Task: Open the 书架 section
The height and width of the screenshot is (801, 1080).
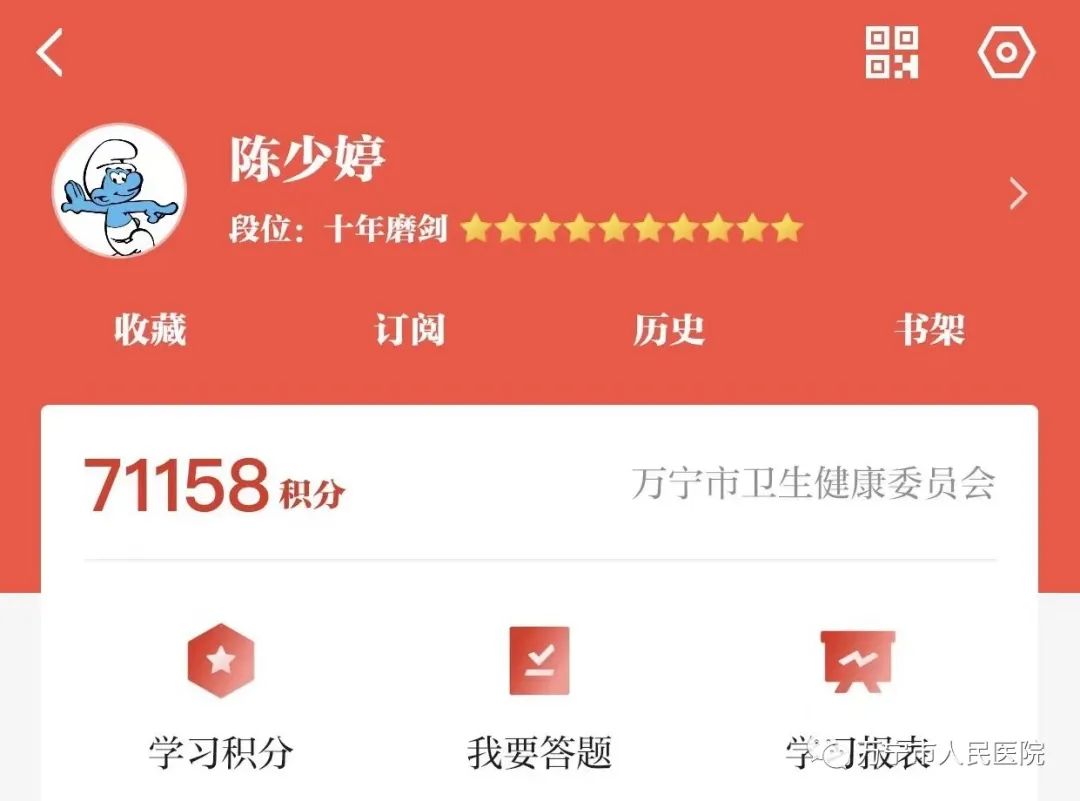Action: 929,330
